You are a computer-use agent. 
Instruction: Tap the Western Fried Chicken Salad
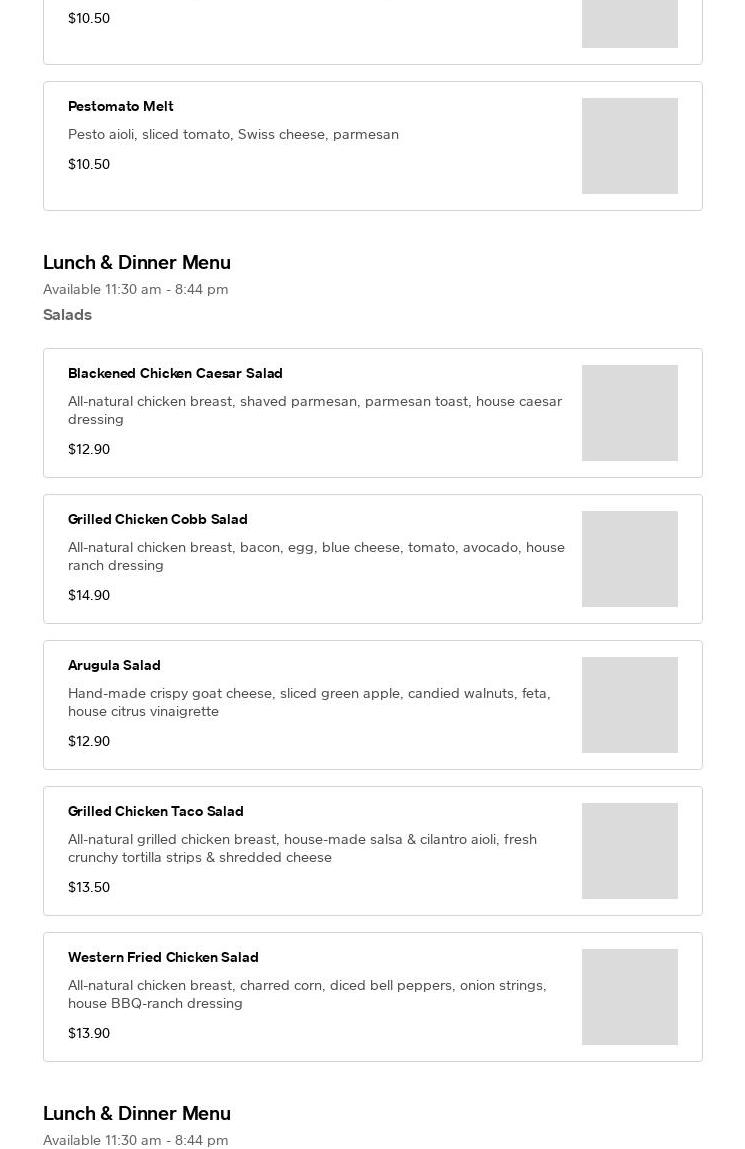tap(372, 997)
